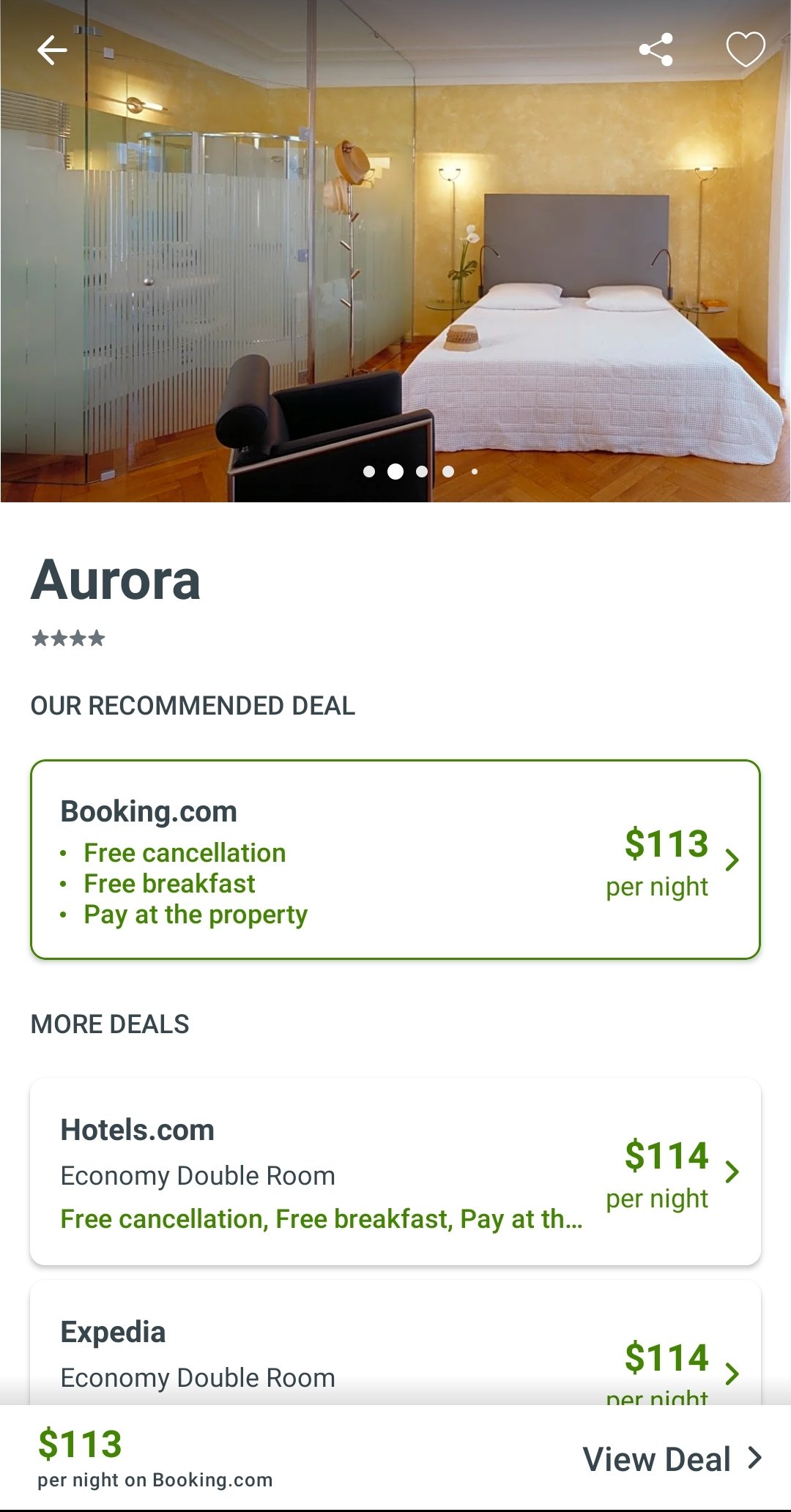
Task: Tap View Deal at the bottom
Action: point(672,1459)
